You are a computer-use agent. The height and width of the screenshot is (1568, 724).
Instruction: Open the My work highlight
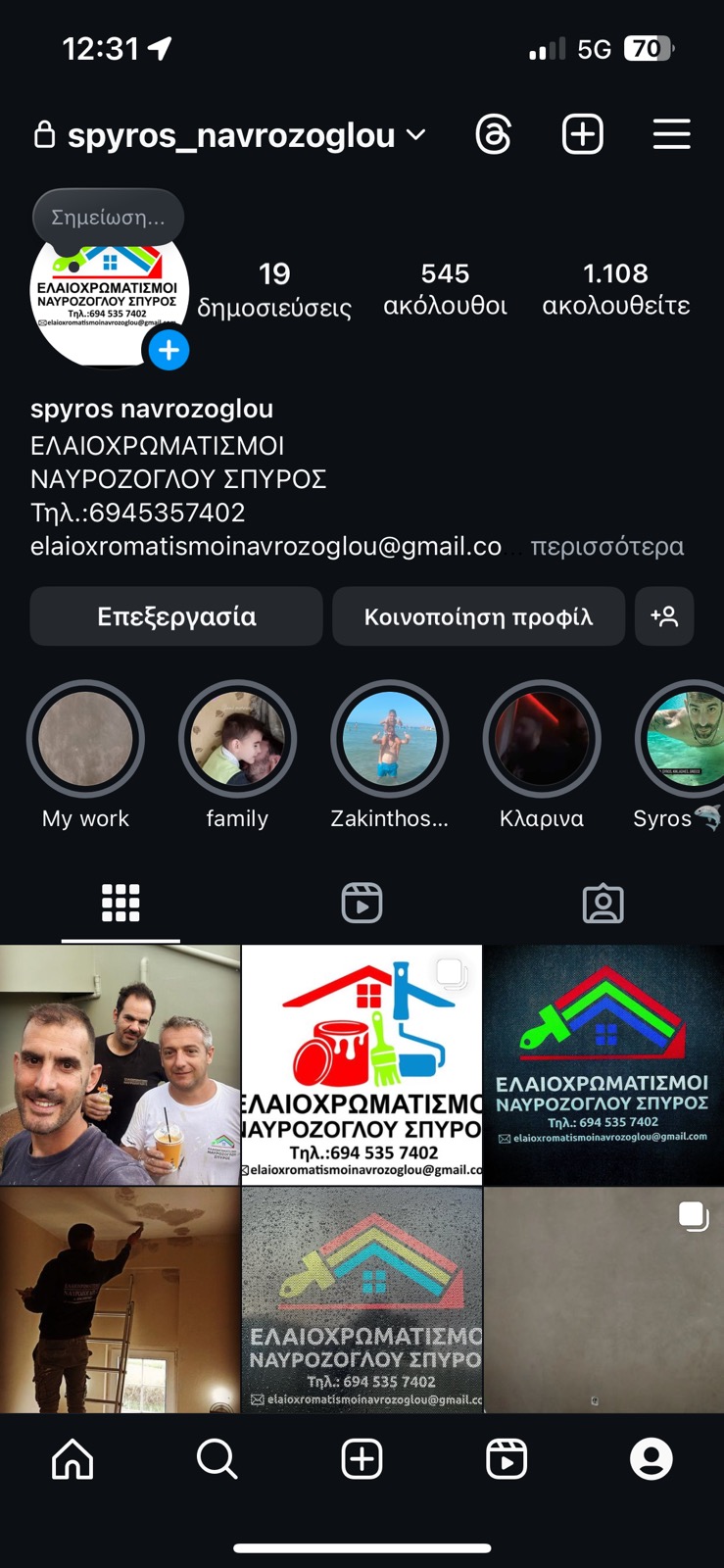(85, 755)
